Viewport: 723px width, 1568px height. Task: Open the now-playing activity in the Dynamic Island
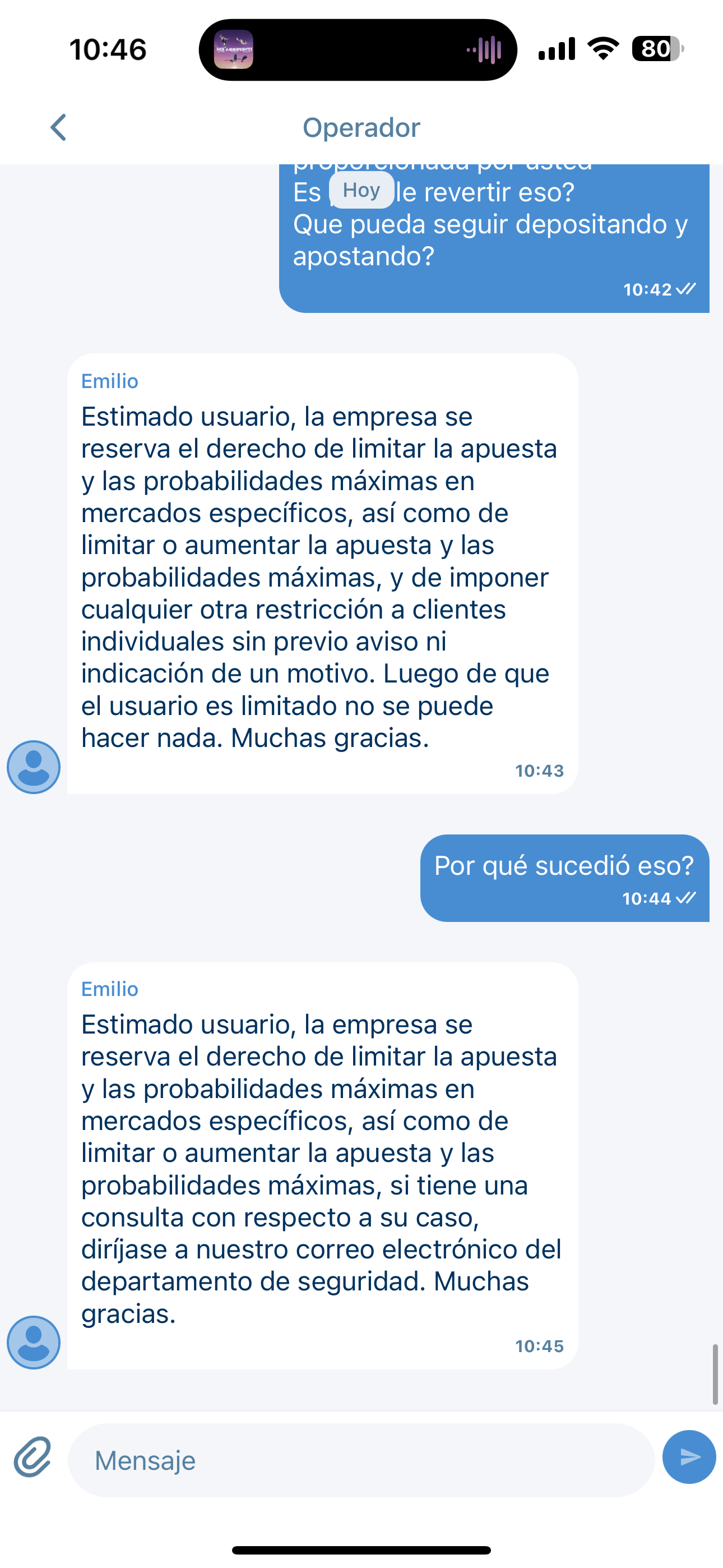[357, 50]
